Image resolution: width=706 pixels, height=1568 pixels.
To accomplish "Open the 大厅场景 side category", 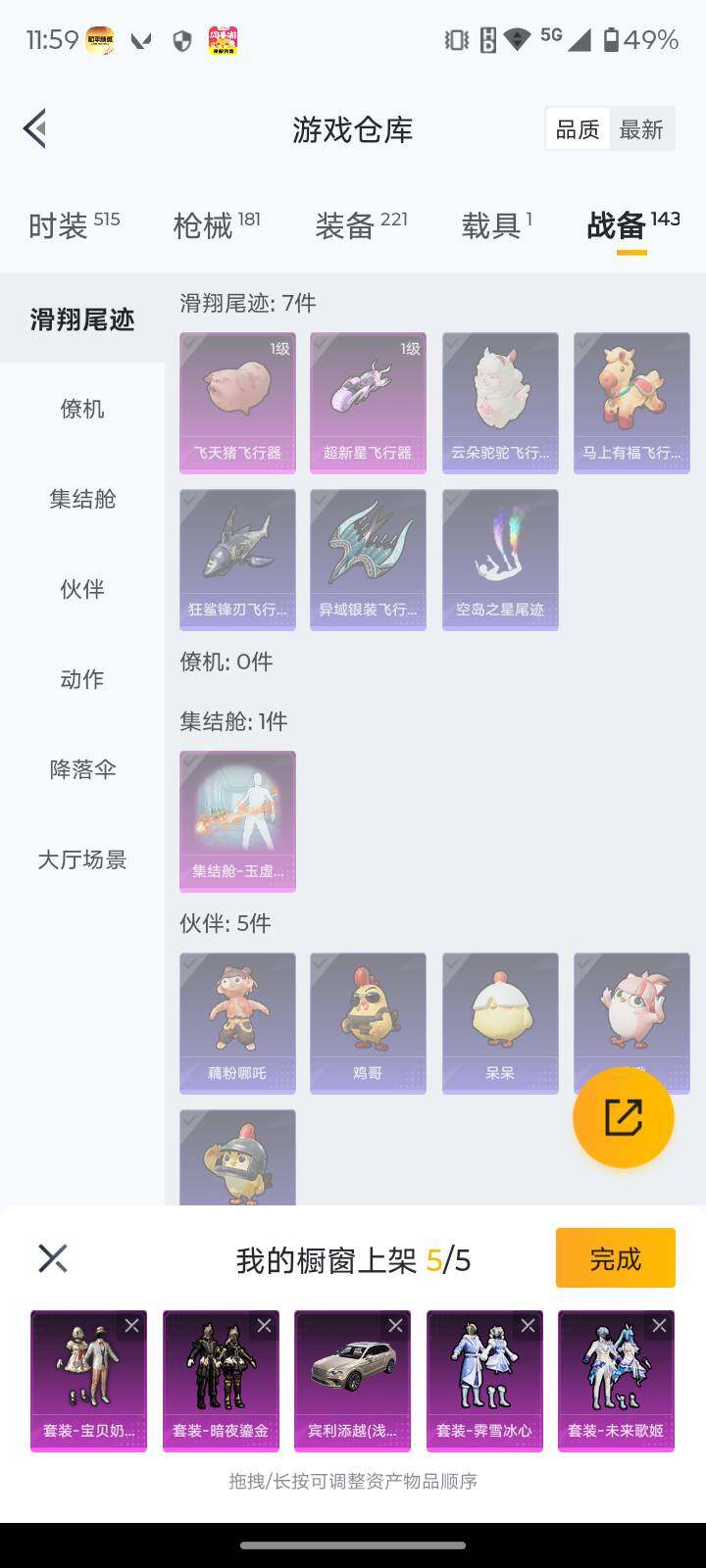I will (x=82, y=859).
